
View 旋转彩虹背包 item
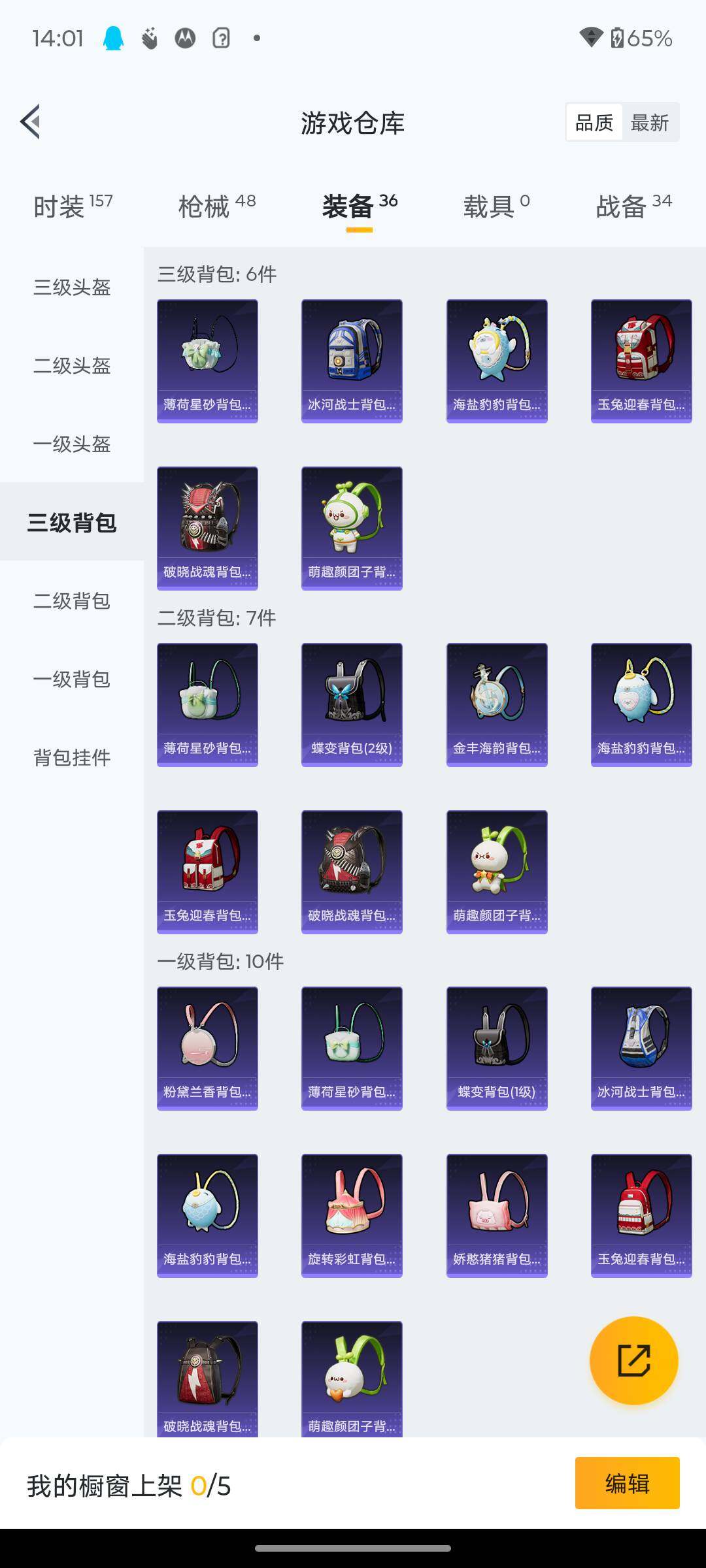coord(352,1215)
